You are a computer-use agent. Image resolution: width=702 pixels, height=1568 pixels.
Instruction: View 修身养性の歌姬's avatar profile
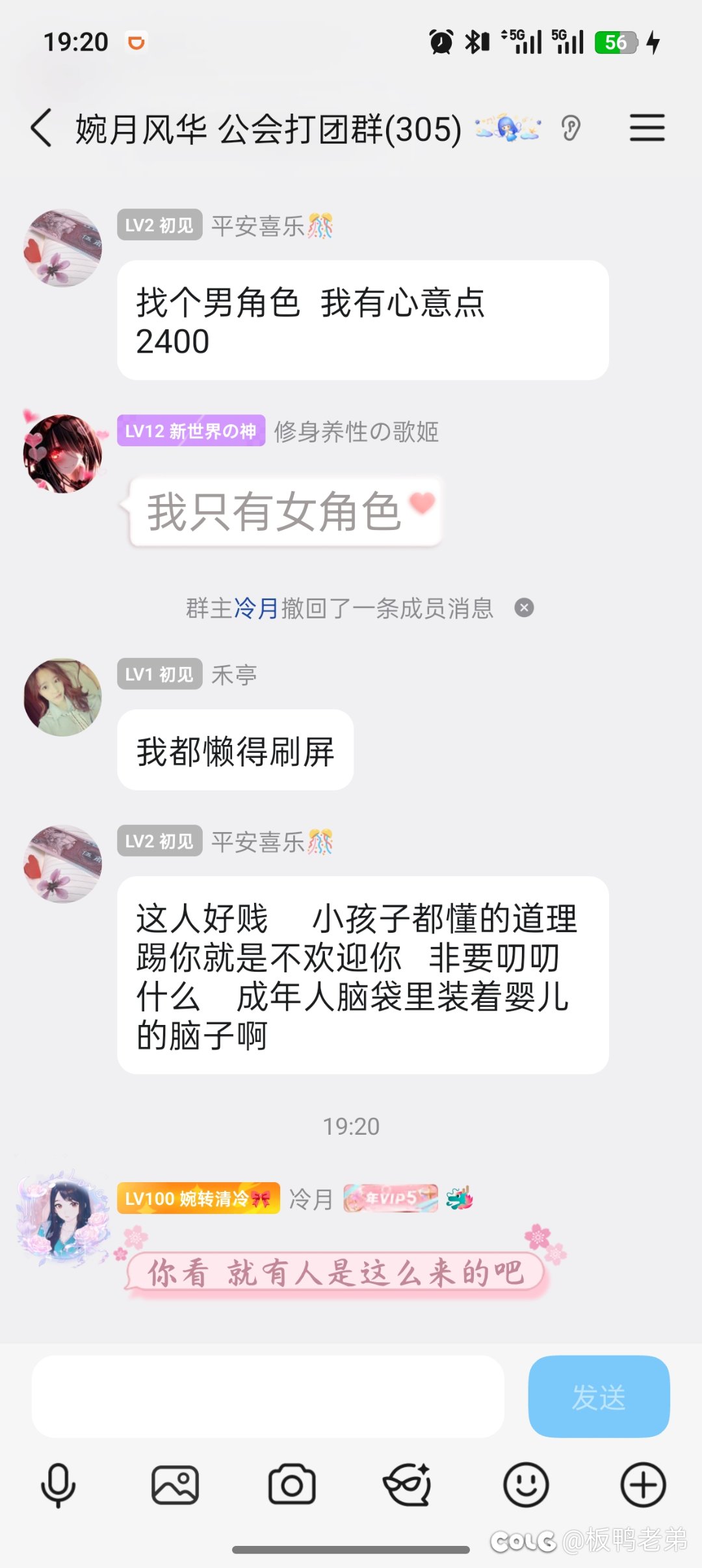pyautogui.click(x=62, y=454)
